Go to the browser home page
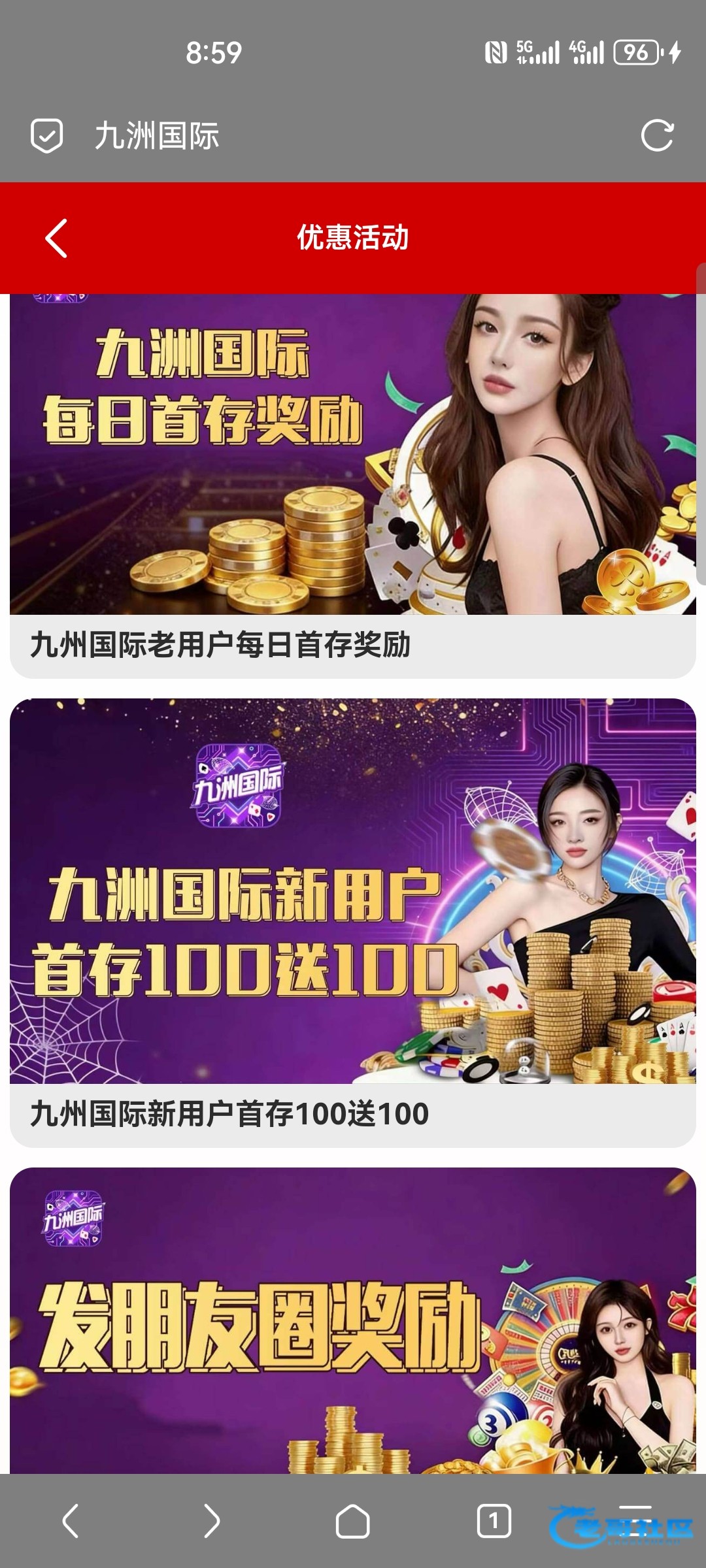The width and height of the screenshot is (706, 1568). pyautogui.click(x=352, y=1521)
